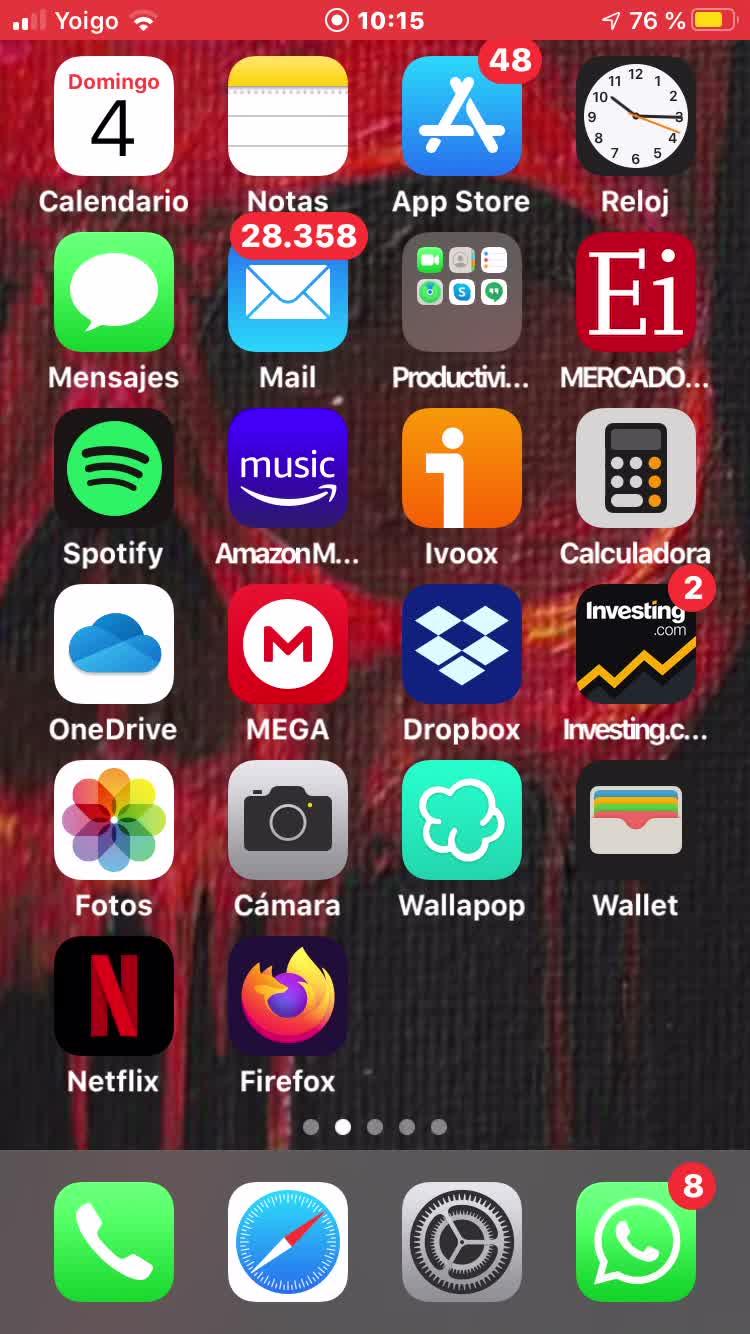Screen dimensions: 750x1334
Task: View photos in Fotos
Action: click(x=113, y=820)
